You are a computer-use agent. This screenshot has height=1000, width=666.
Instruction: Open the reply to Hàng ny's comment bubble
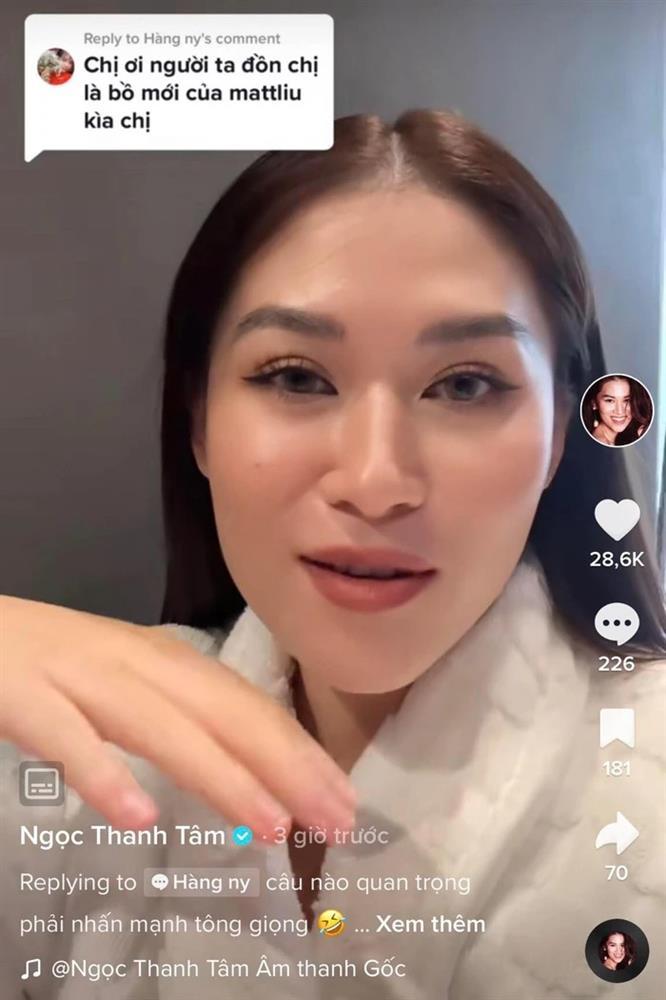[178, 86]
